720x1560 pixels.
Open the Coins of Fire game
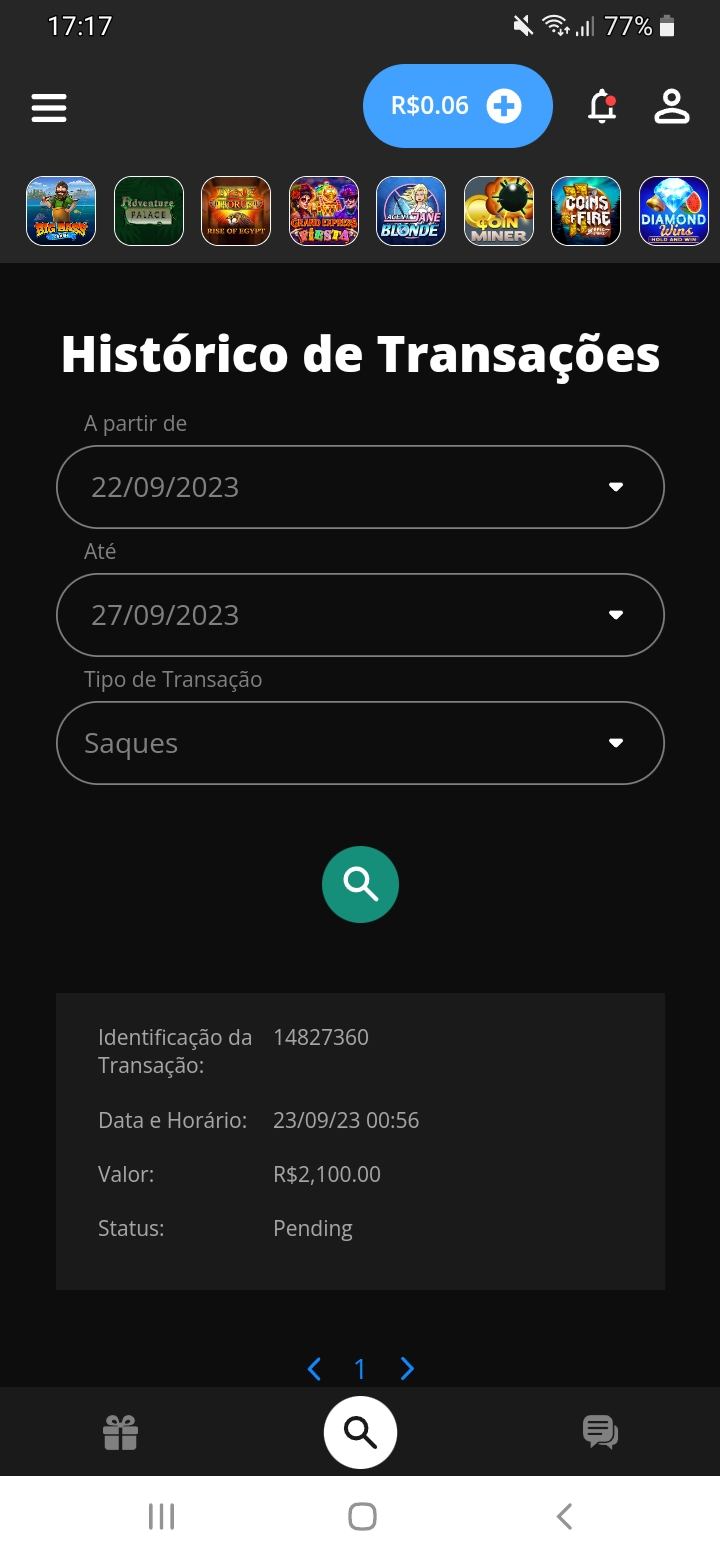point(586,211)
